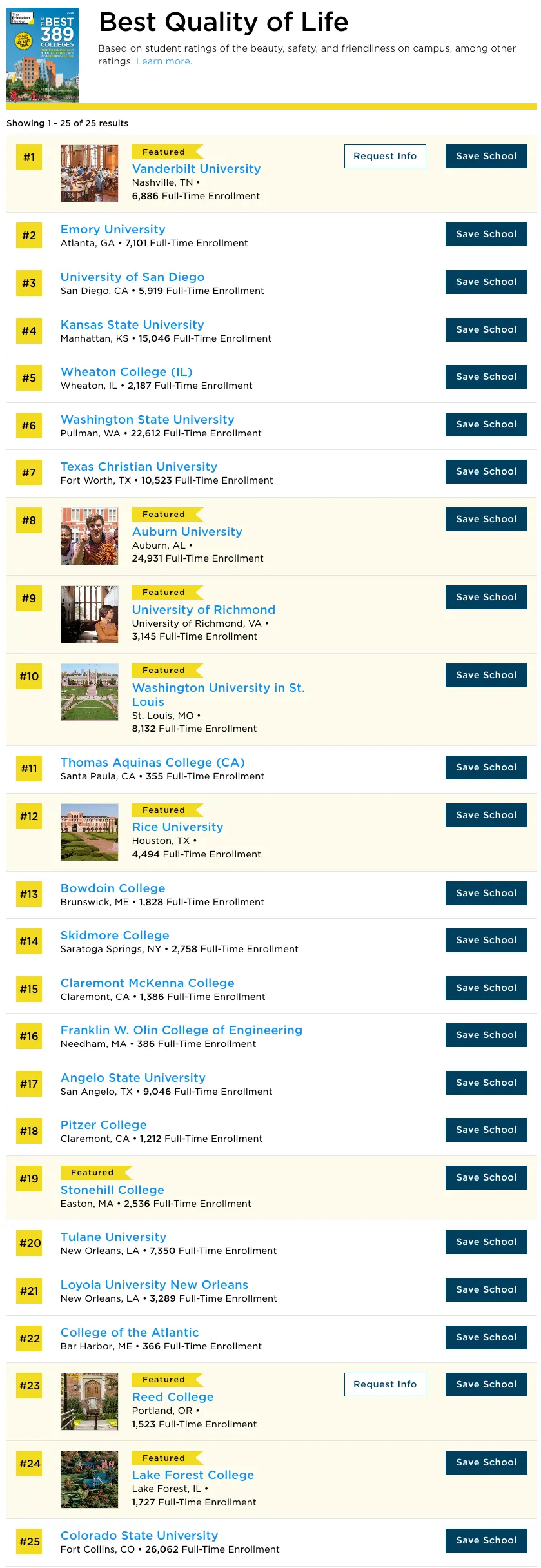The height and width of the screenshot is (1568, 541).
Task: Open the Learn more link
Action: pos(163,61)
